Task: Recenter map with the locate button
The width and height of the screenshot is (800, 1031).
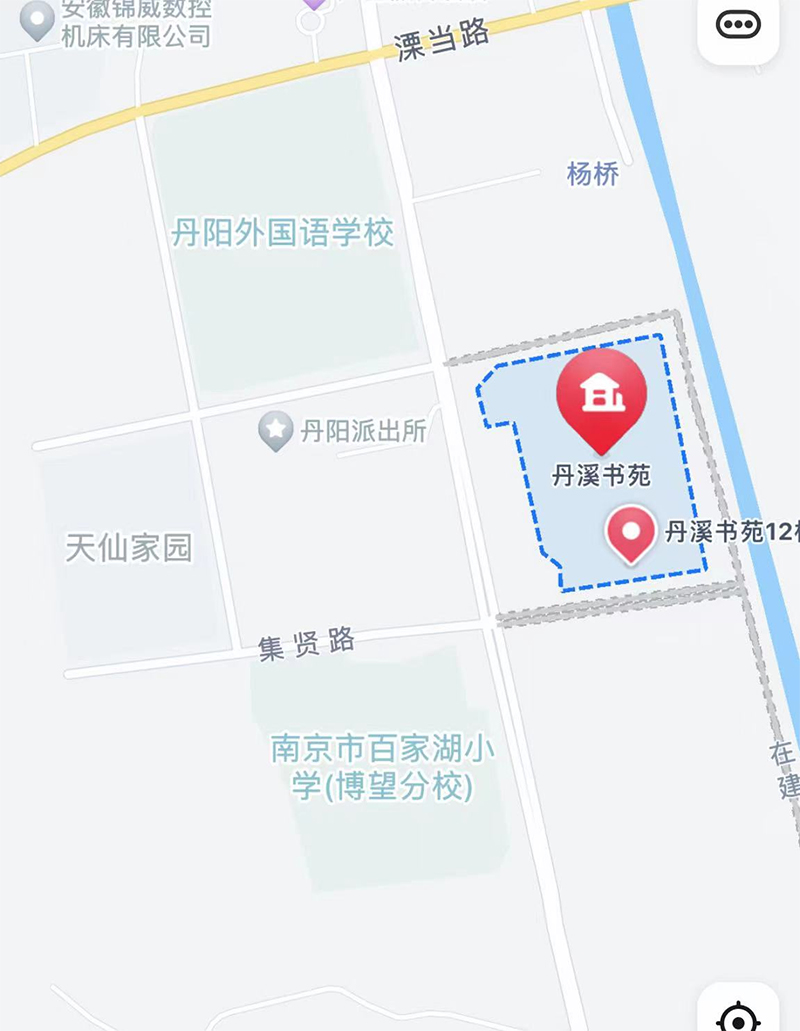Action: pyautogui.click(x=738, y=1015)
